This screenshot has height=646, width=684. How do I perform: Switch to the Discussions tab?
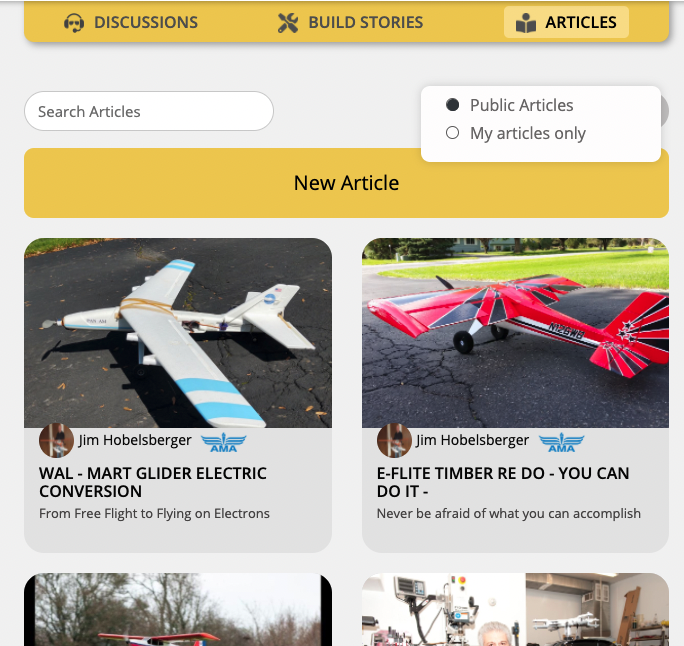coord(131,22)
